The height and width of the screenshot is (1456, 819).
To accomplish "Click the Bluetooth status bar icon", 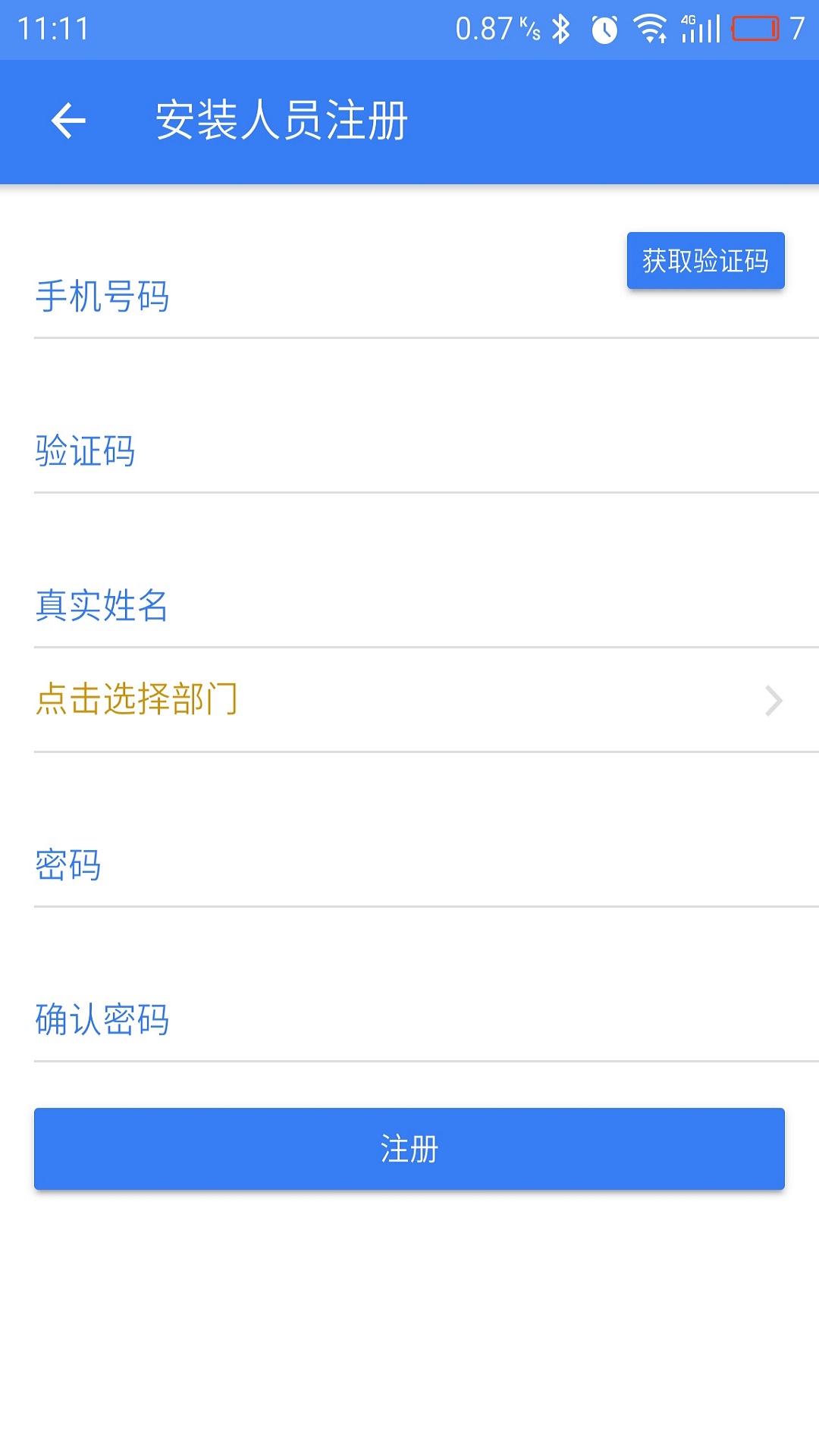I will (x=560, y=27).
